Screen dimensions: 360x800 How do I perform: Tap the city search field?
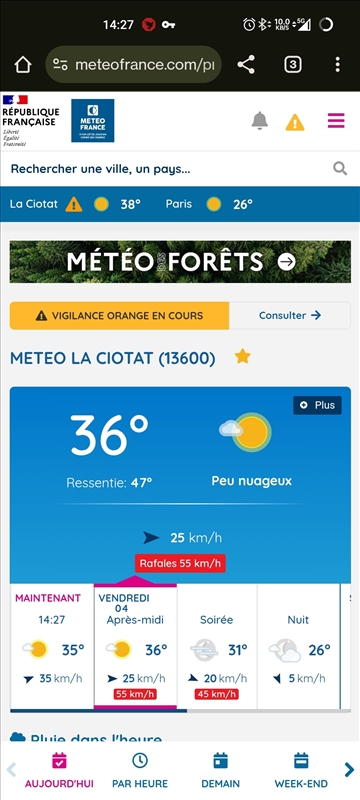point(180,169)
